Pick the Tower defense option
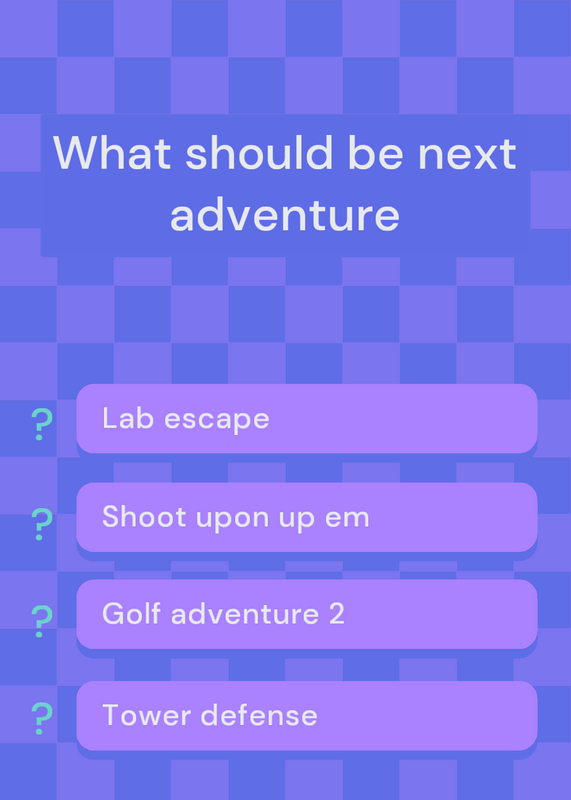Viewport: 571px width, 800px height. click(307, 715)
